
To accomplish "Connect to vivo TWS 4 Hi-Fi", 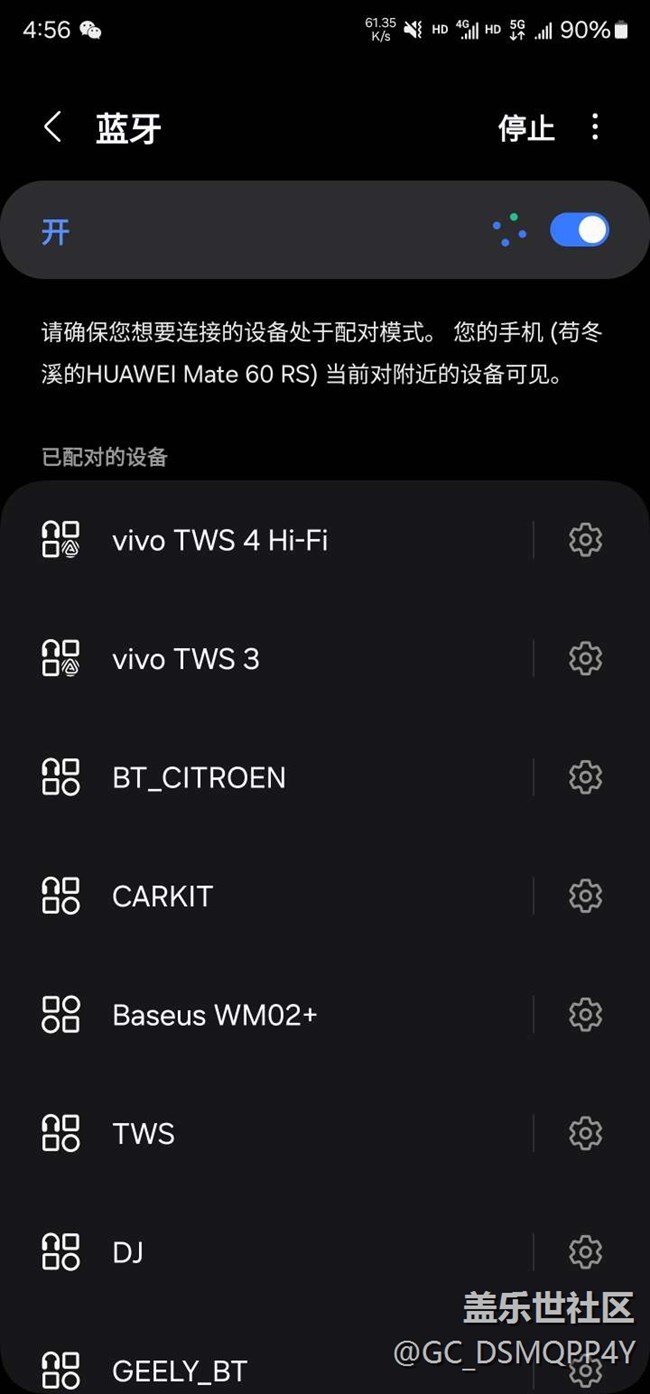I will tap(266, 540).
